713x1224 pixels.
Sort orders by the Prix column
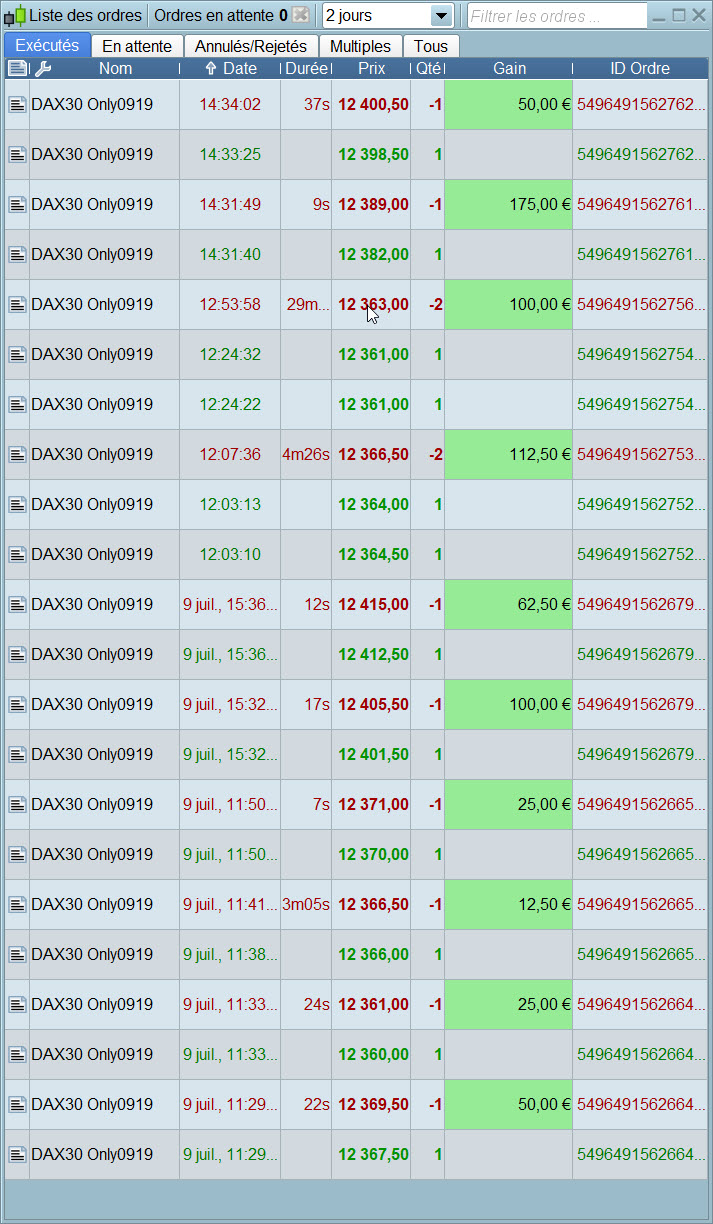click(x=371, y=68)
